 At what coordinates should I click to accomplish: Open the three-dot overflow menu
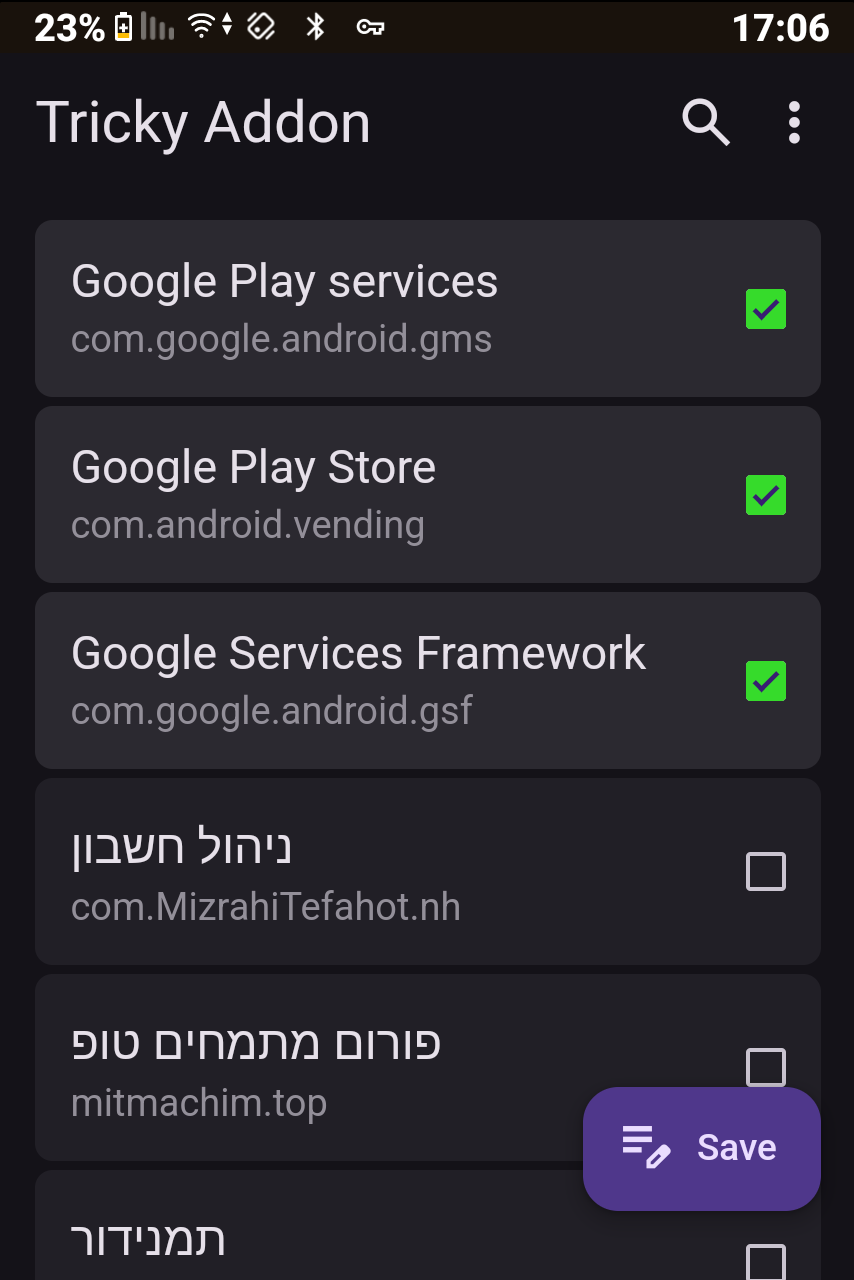[x=794, y=123]
